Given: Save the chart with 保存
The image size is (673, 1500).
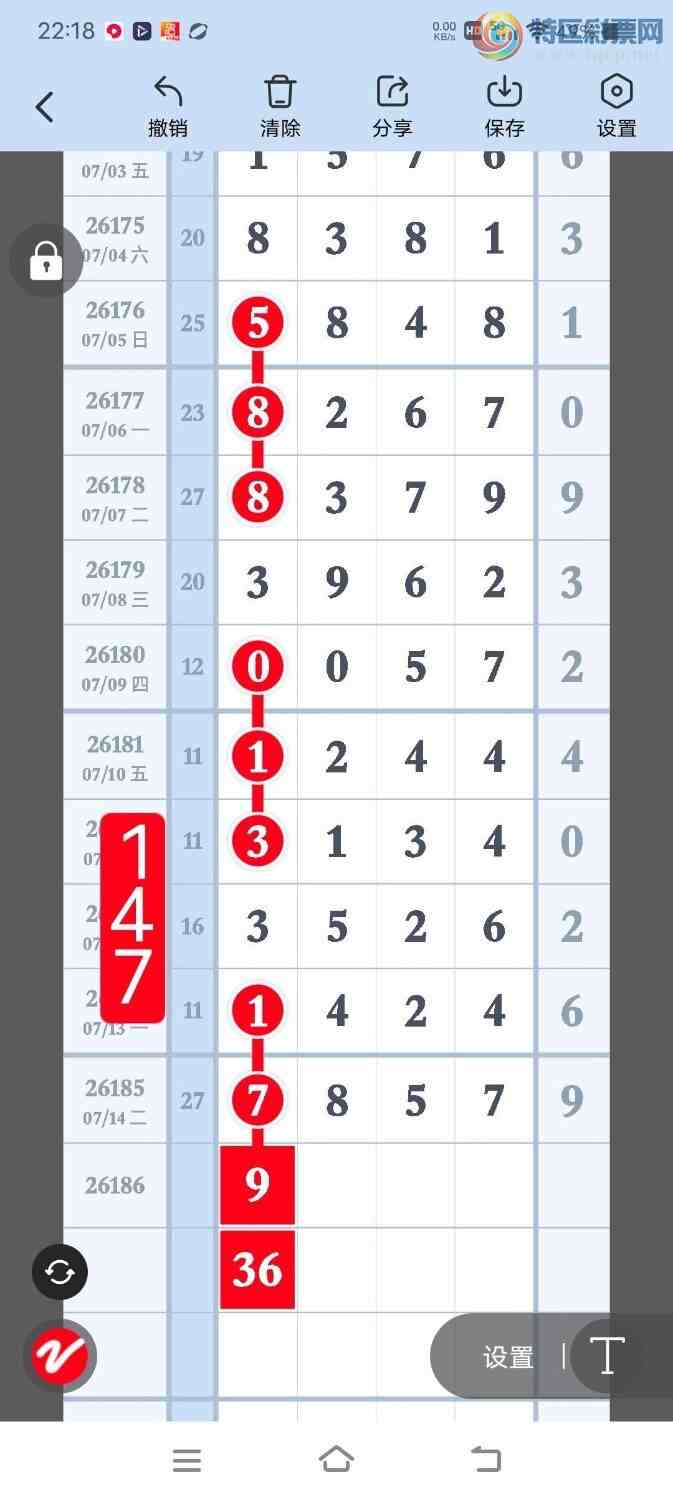Looking at the screenshot, I should coord(504,107).
